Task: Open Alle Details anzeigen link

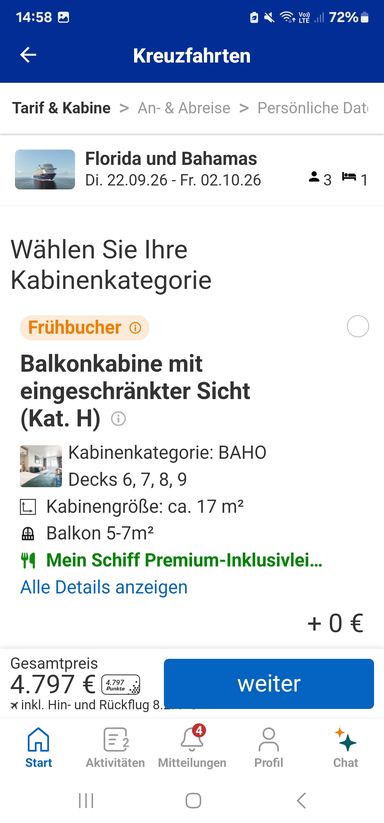Action: [104, 587]
